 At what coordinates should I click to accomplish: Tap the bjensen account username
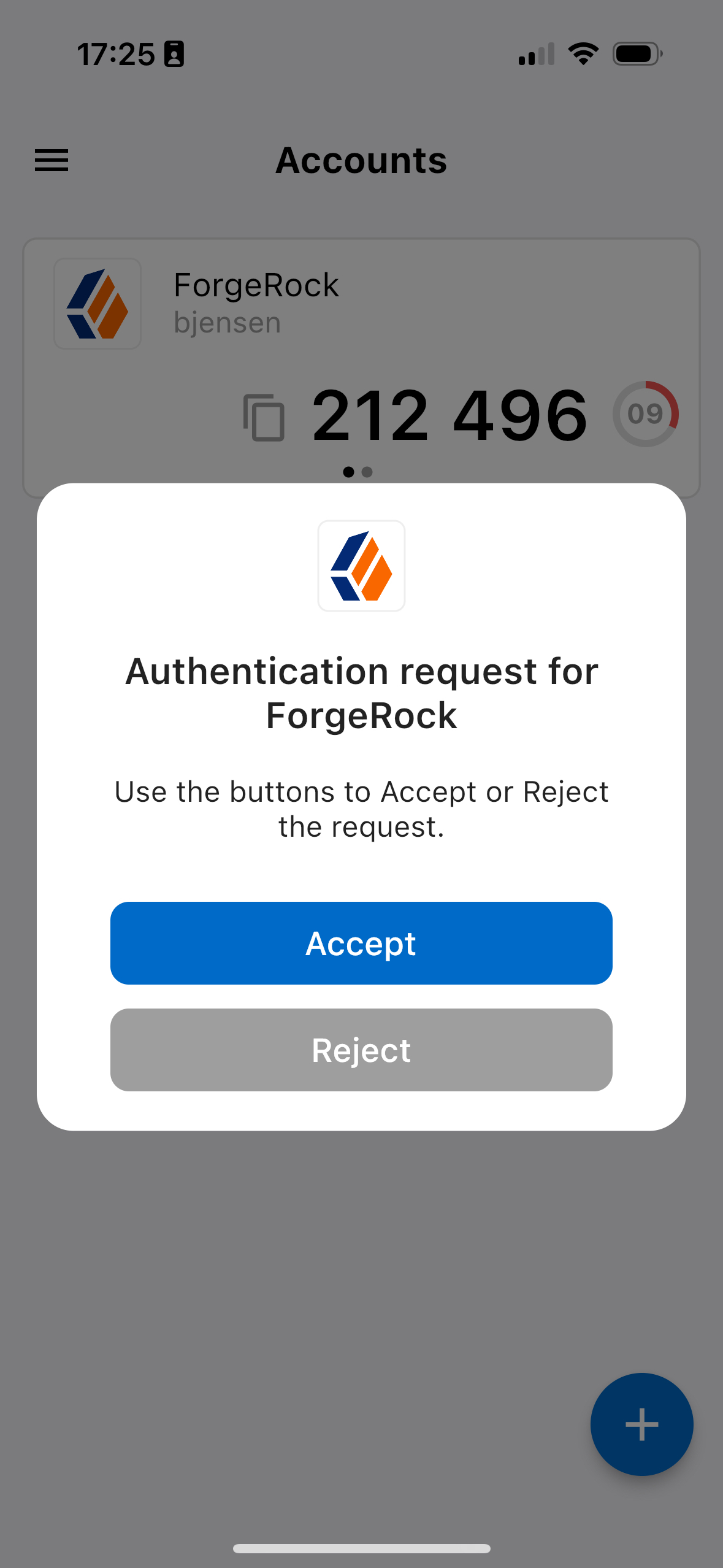(227, 321)
